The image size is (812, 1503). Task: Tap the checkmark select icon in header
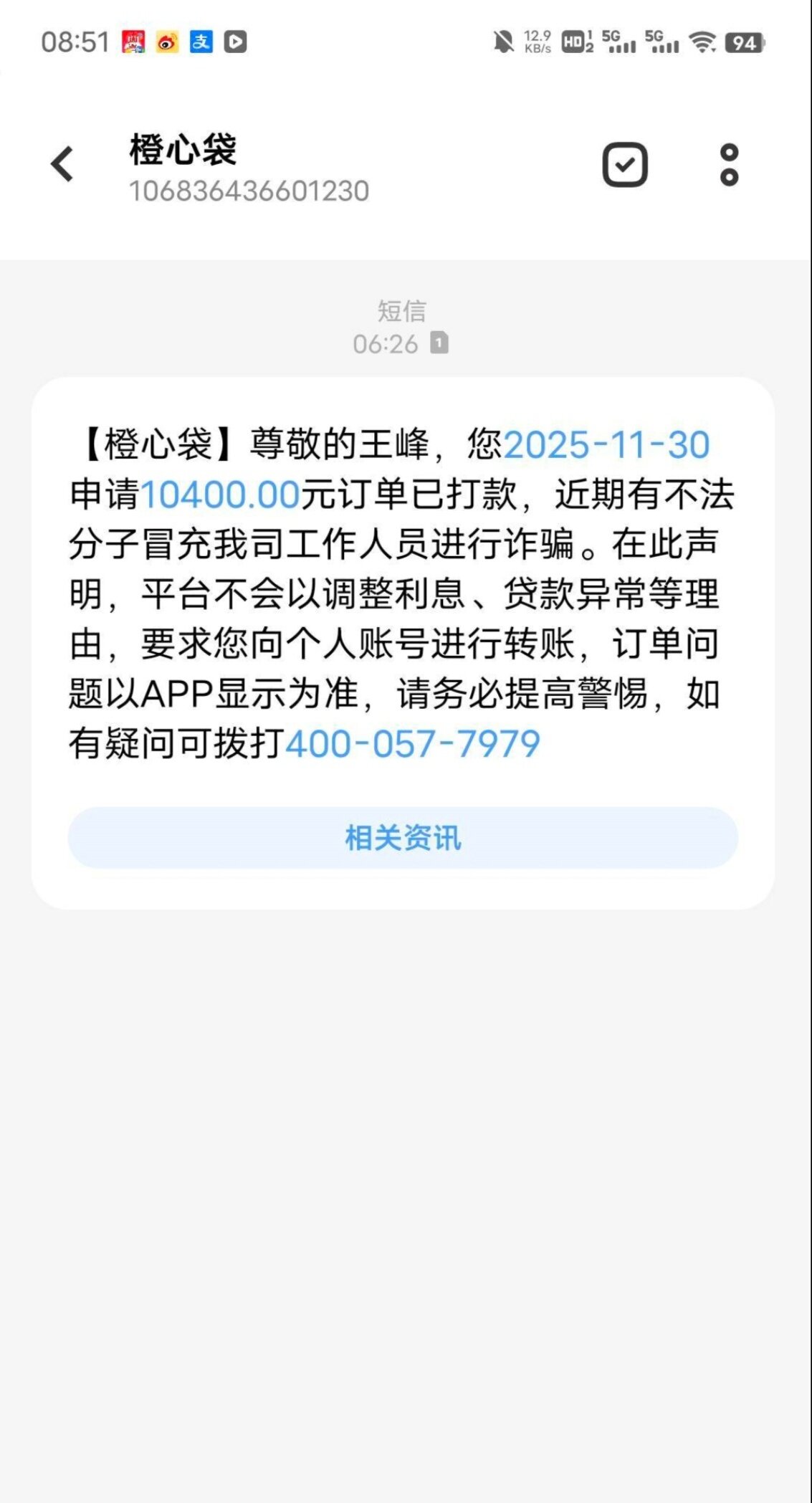pyautogui.click(x=625, y=165)
